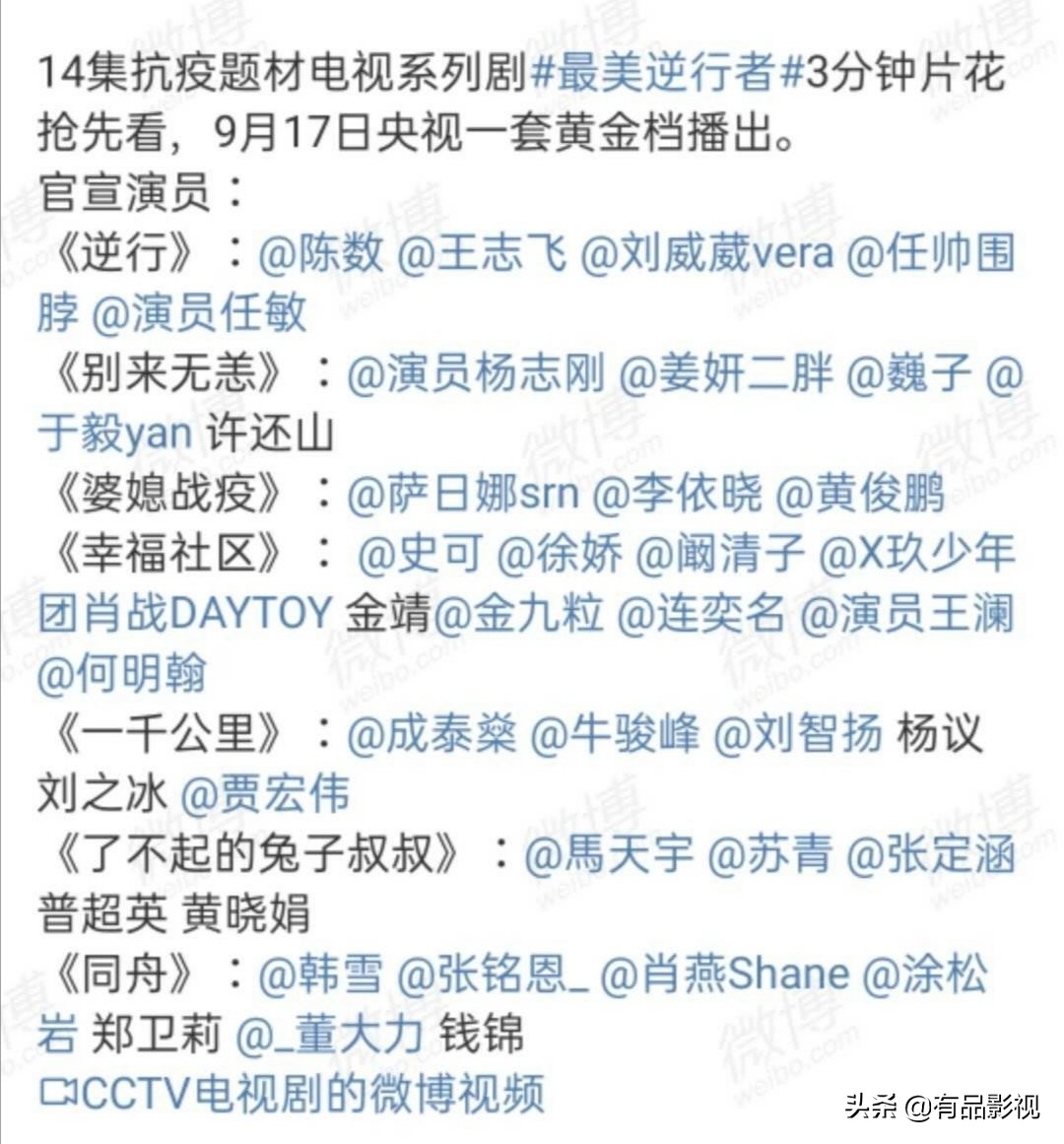
Task: Open the #最美逆行者# hashtag topic
Action: coord(667,74)
